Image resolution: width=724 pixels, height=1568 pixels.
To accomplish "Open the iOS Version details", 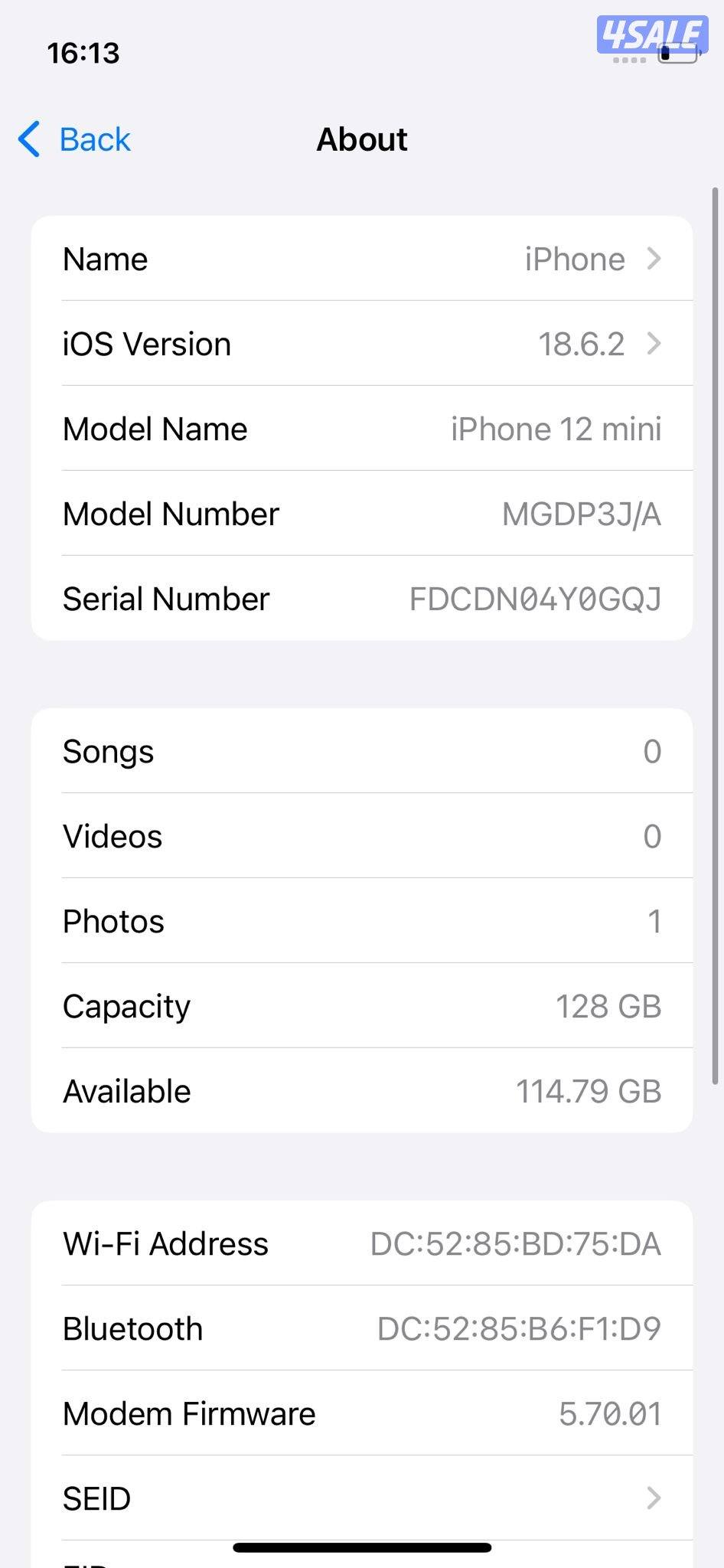I will [x=362, y=344].
